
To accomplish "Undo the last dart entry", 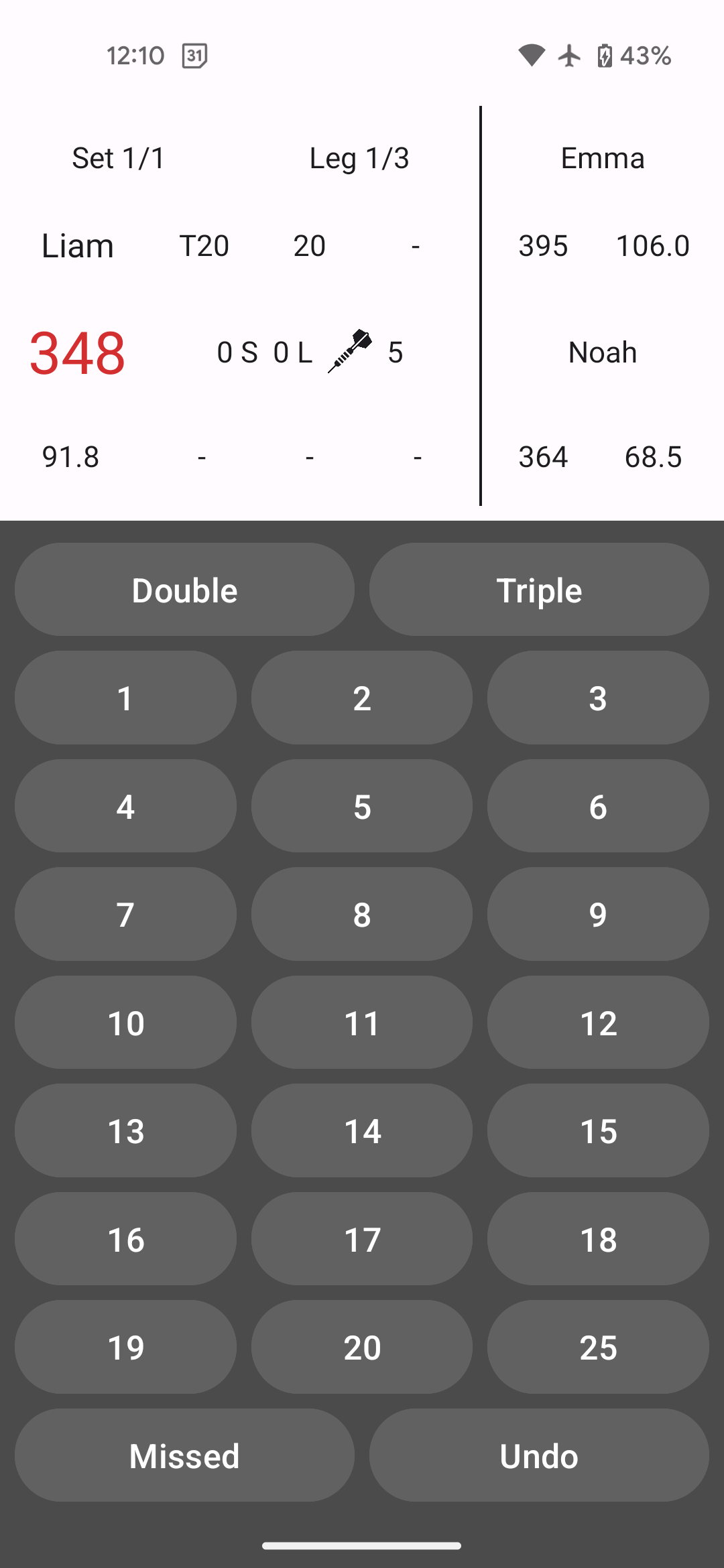I will click(x=539, y=1455).
